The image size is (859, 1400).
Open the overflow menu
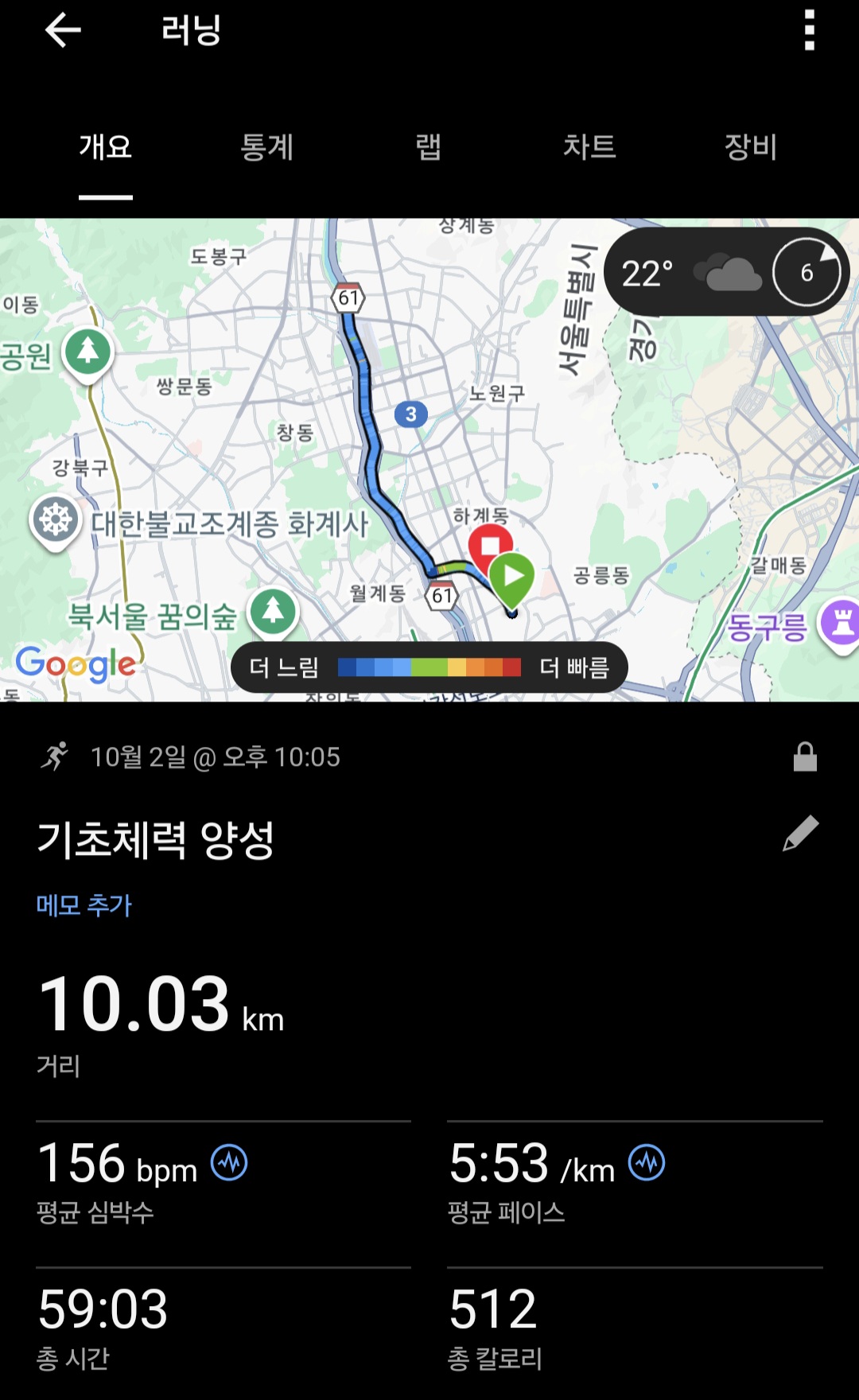pos(809,31)
